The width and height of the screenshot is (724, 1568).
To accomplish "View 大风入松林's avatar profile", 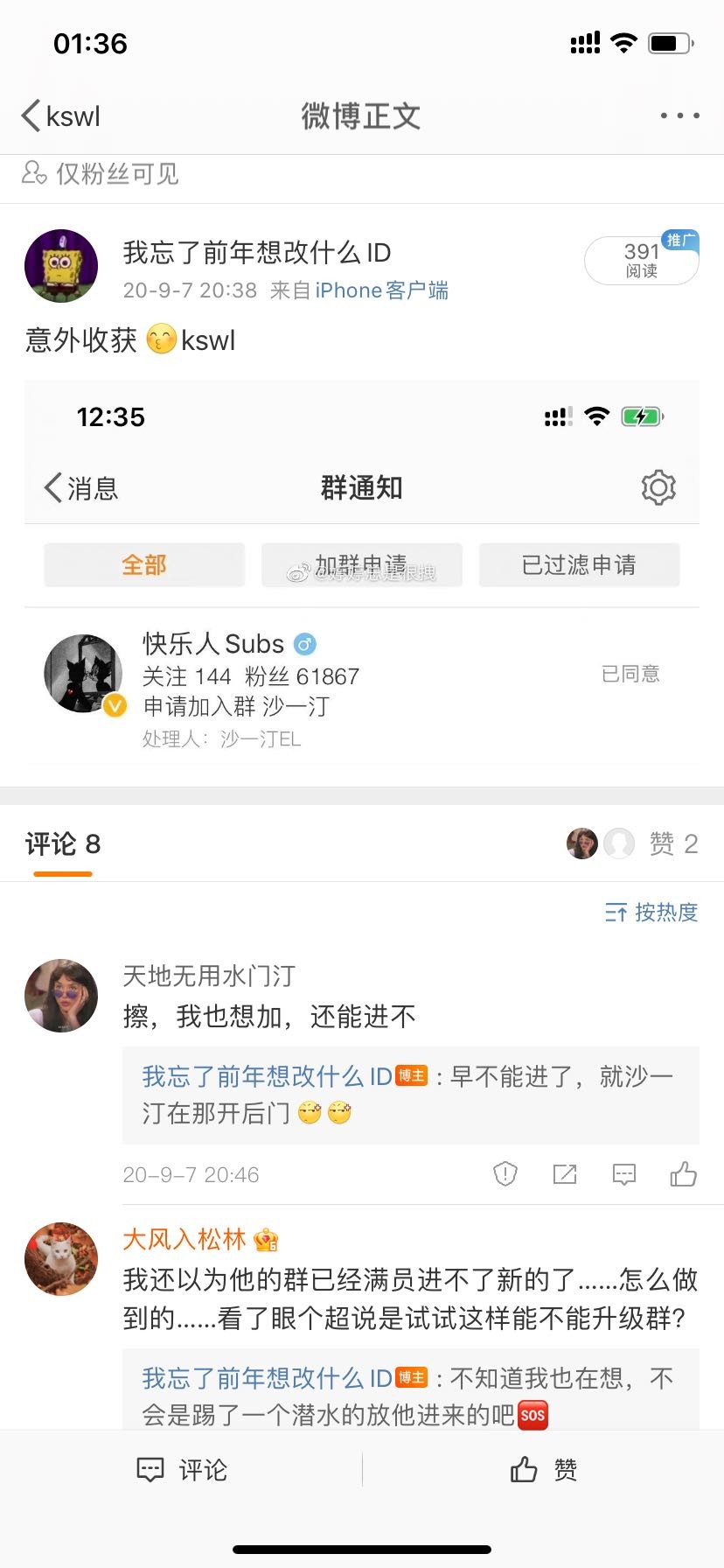I will tap(61, 1259).
